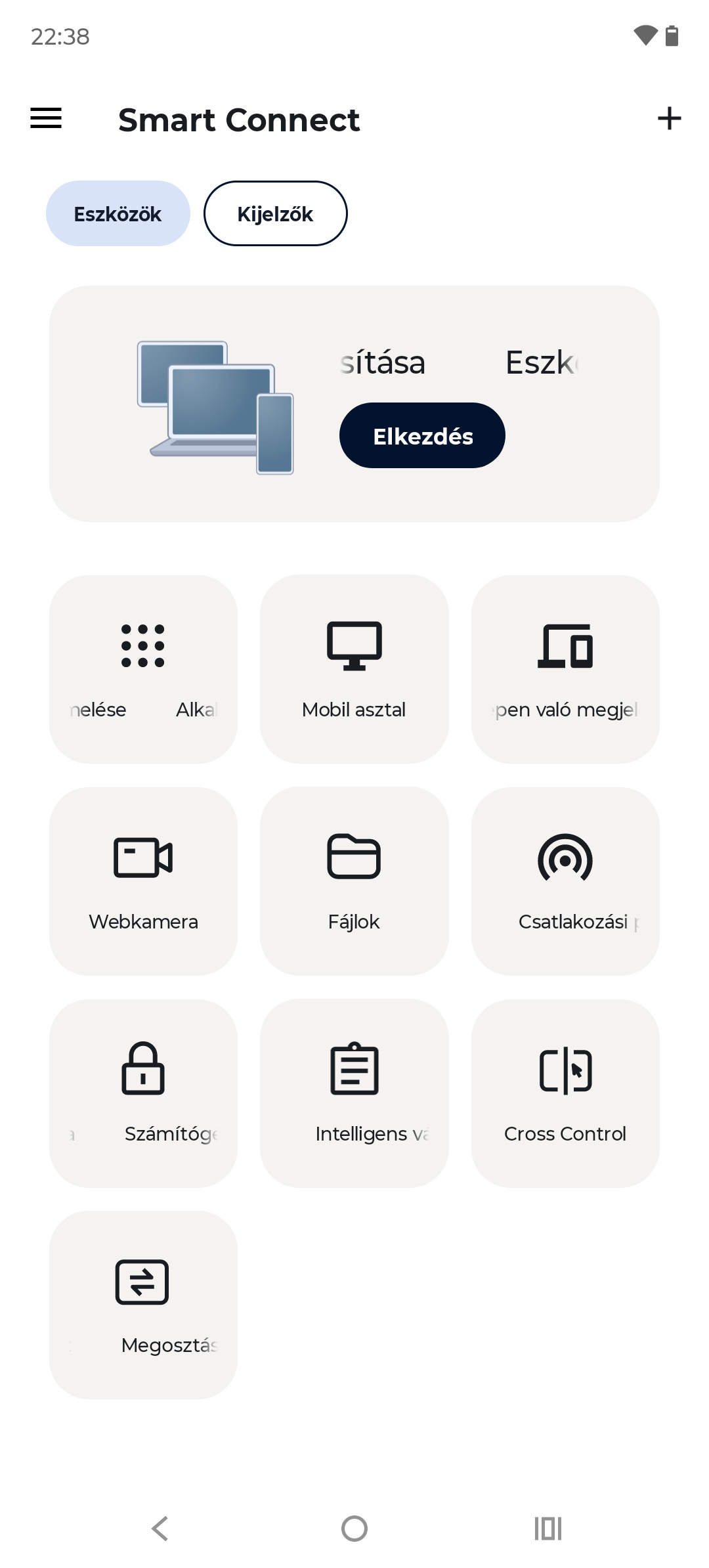Open the Mobil asztal tile
The image size is (709, 1568).
pyautogui.click(x=354, y=669)
